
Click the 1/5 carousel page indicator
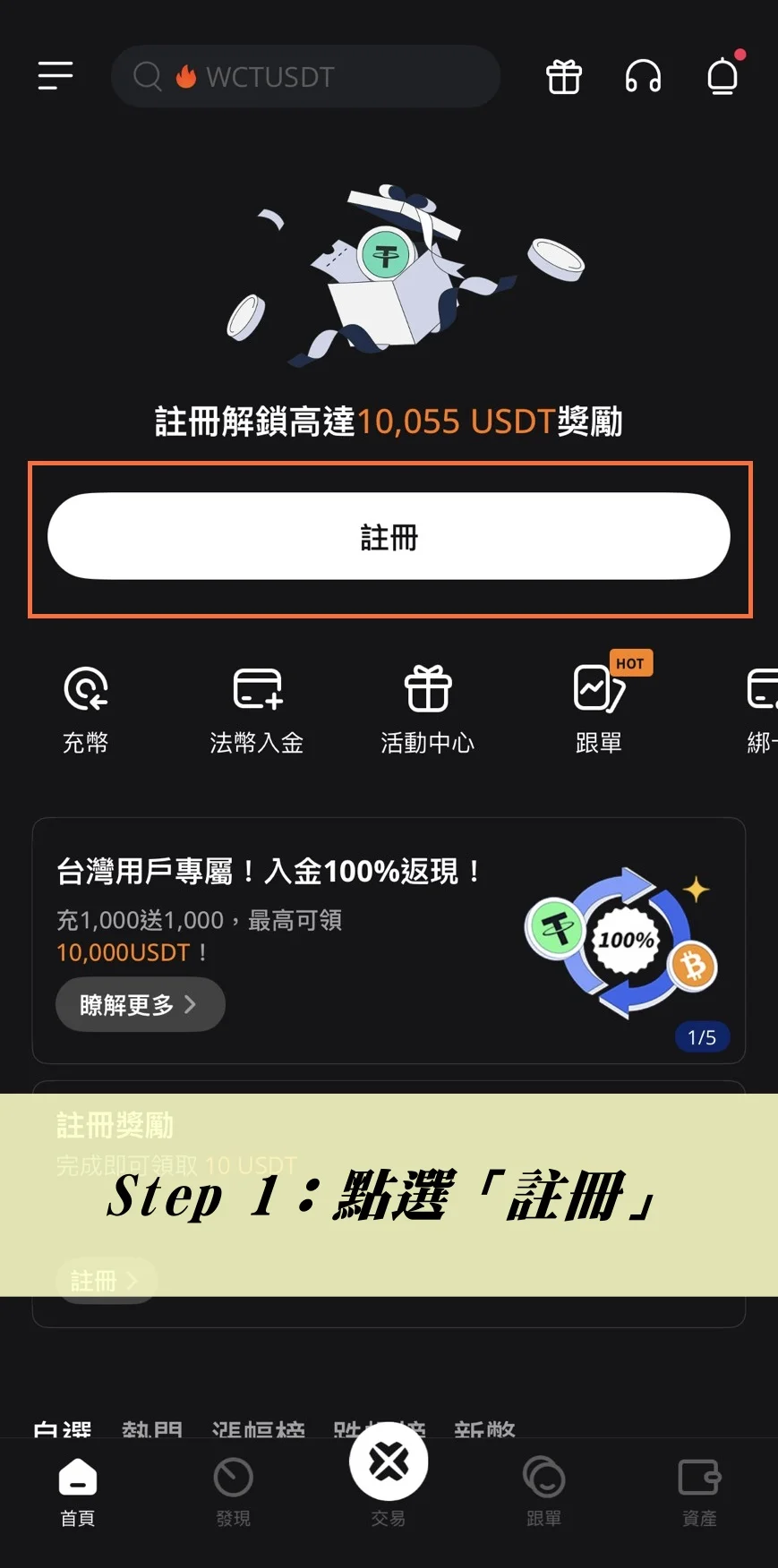pyautogui.click(x=702, y=1037)
